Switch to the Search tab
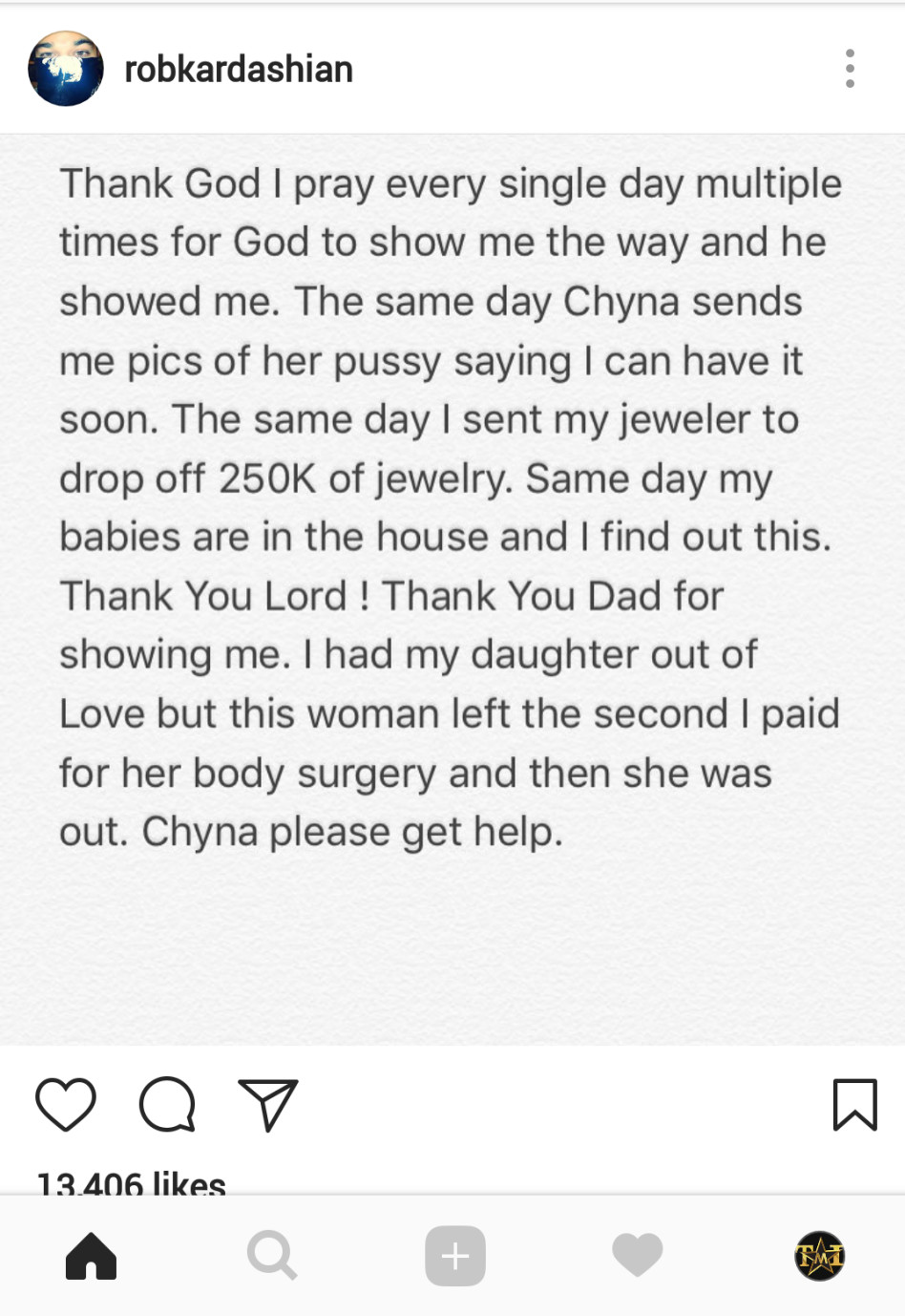 tap(272, 1255)
